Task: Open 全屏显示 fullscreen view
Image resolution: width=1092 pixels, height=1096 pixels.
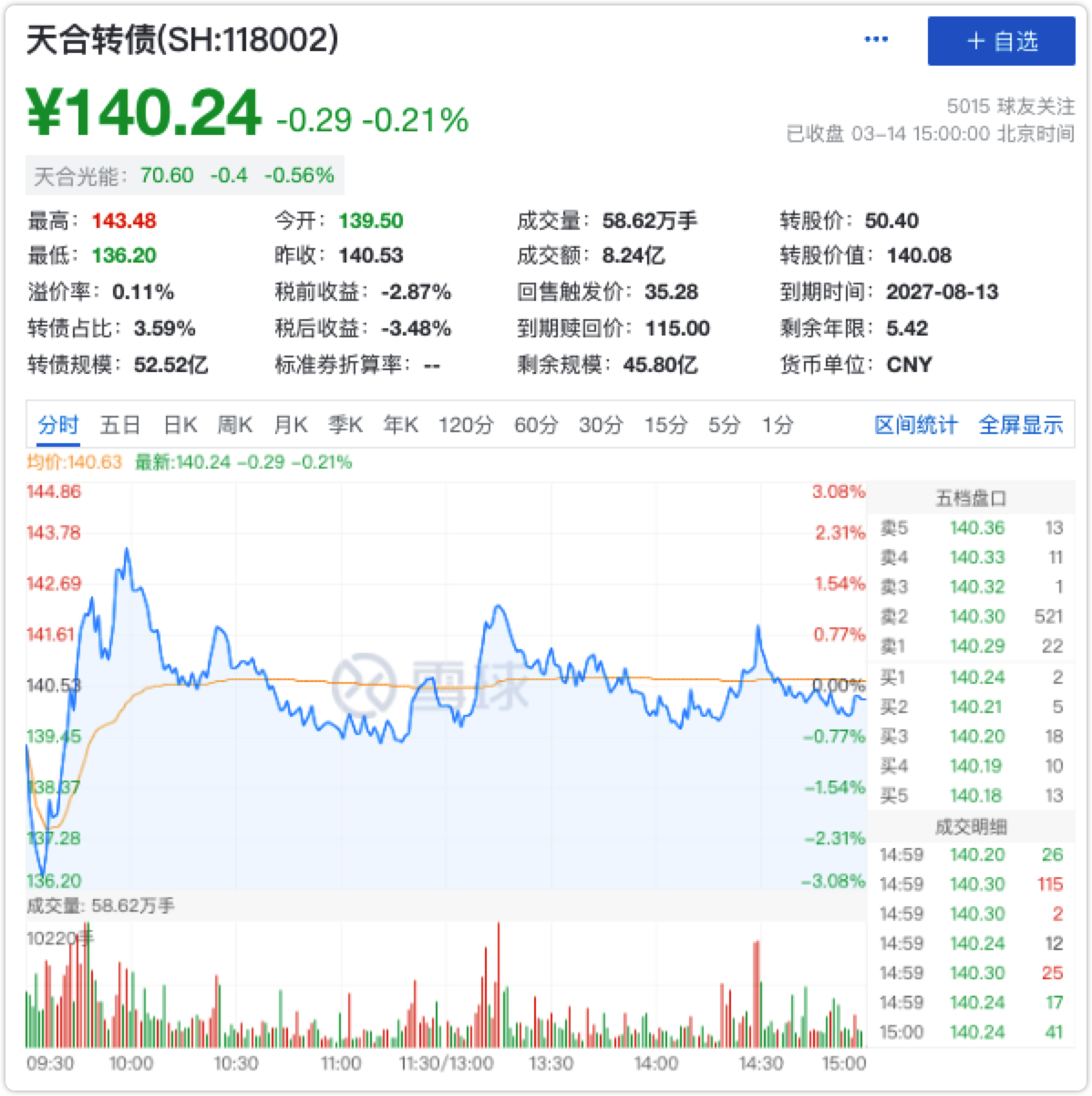Action: 1022,424
